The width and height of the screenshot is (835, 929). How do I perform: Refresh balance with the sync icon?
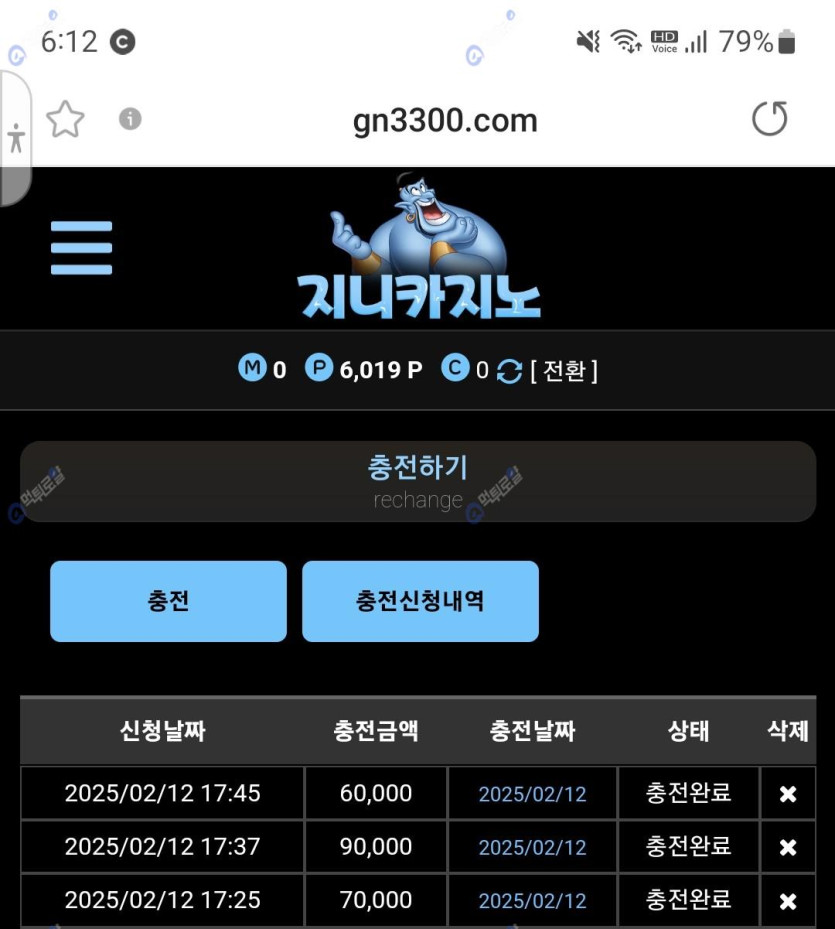pos(509,372)
